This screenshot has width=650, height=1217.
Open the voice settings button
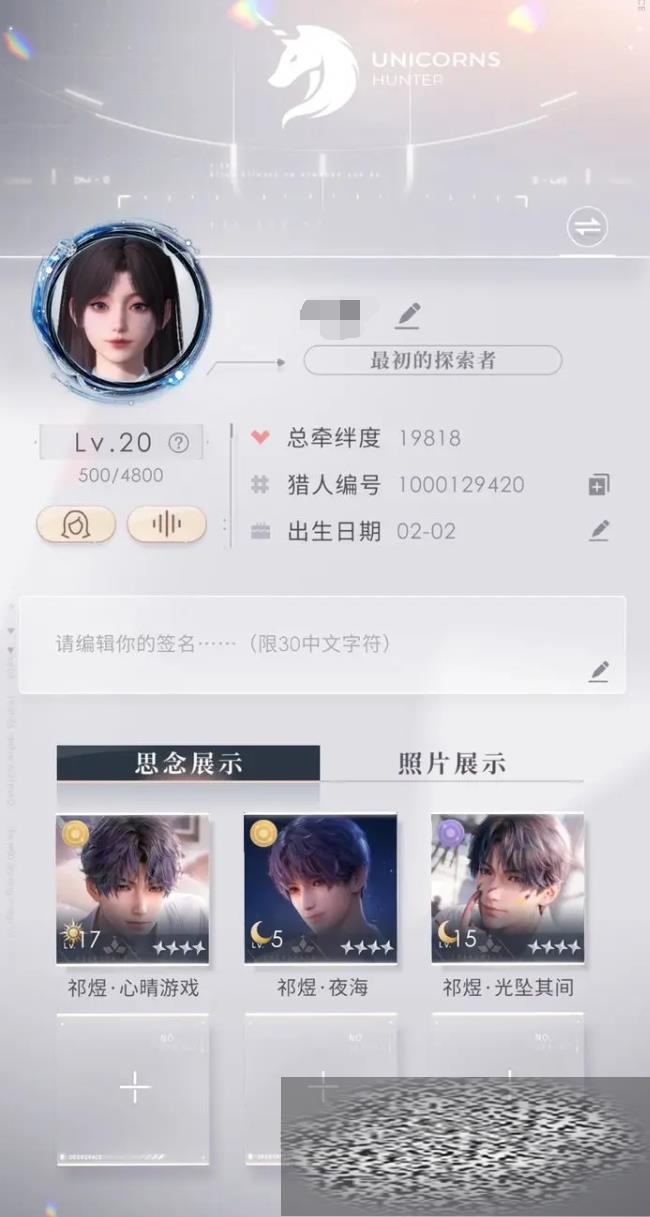tap(166, 524)
